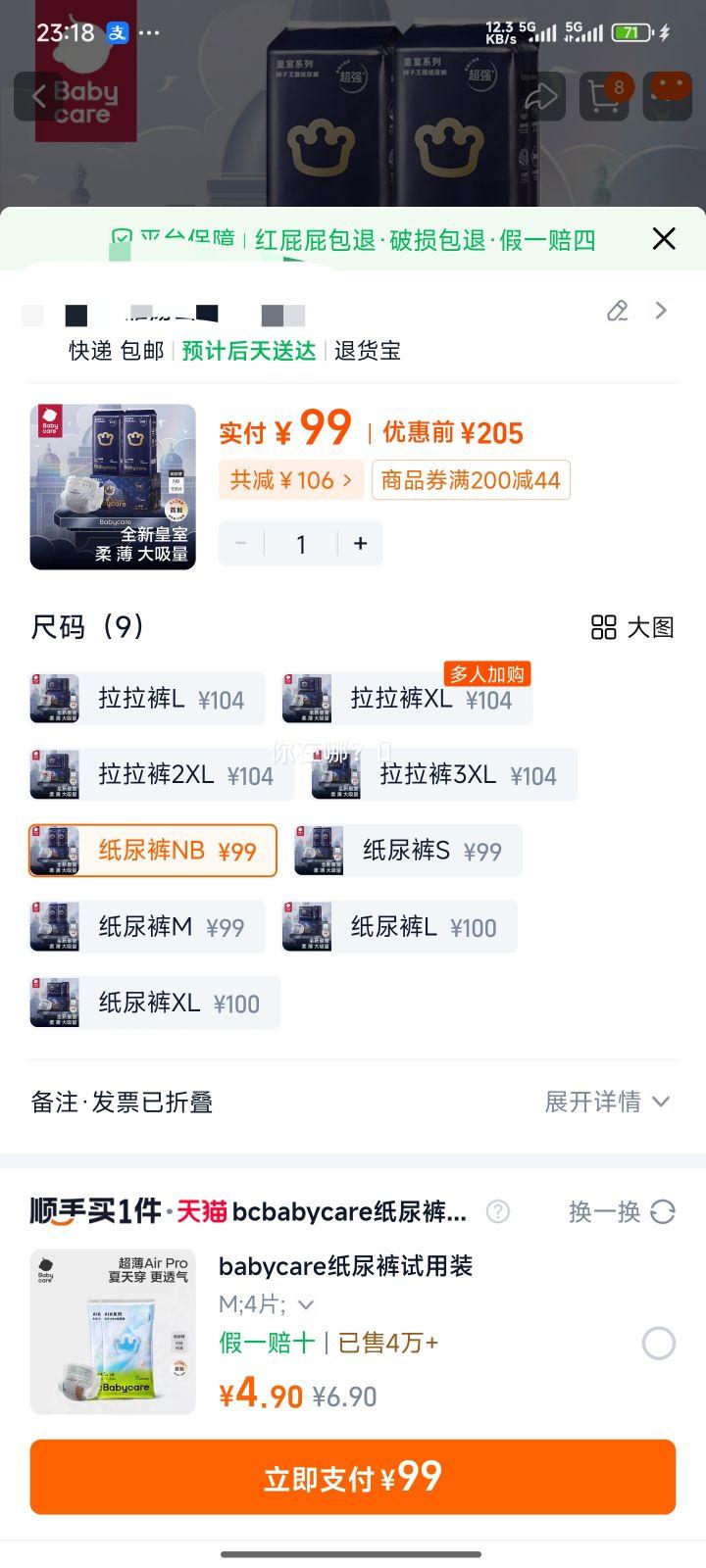This screenshot has height=1568, width=706.
Task: Change the trial pack M;4片 specification
Action: pyautogui.click(x=265, y=1304)
